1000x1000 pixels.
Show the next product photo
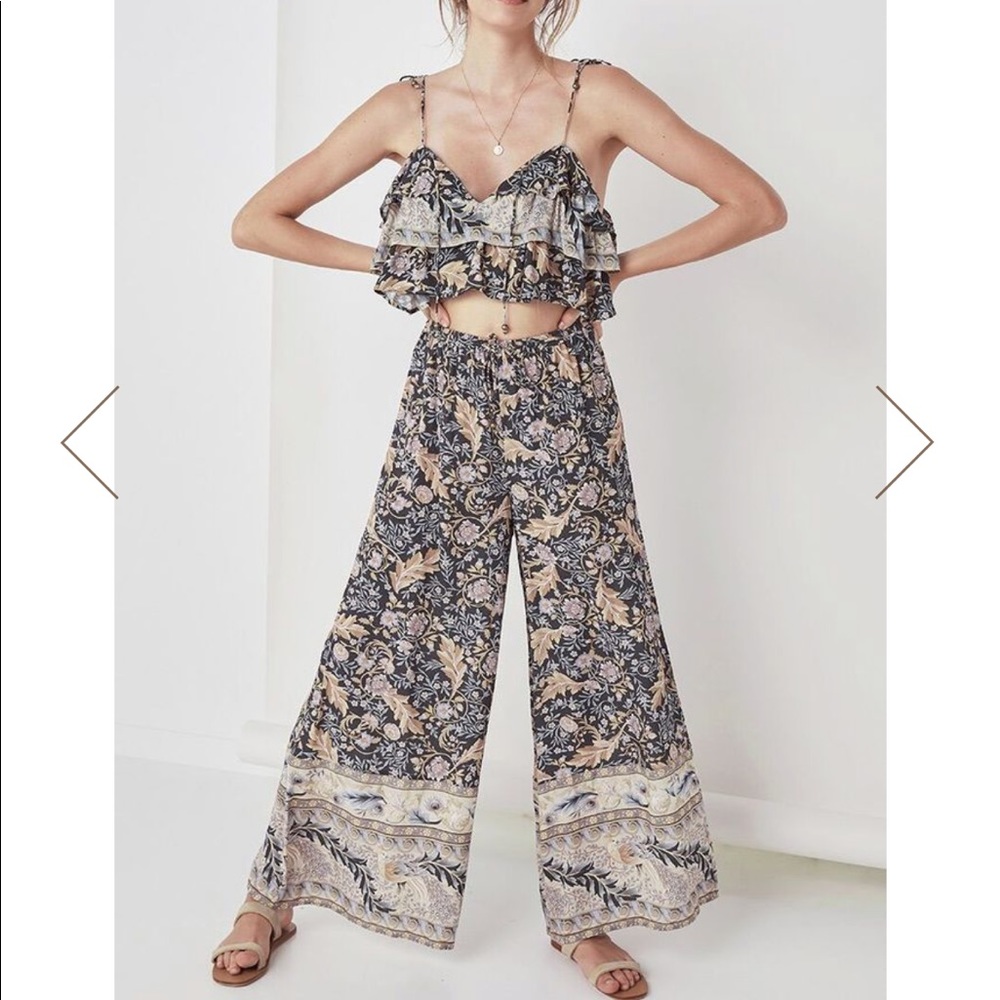904,442
